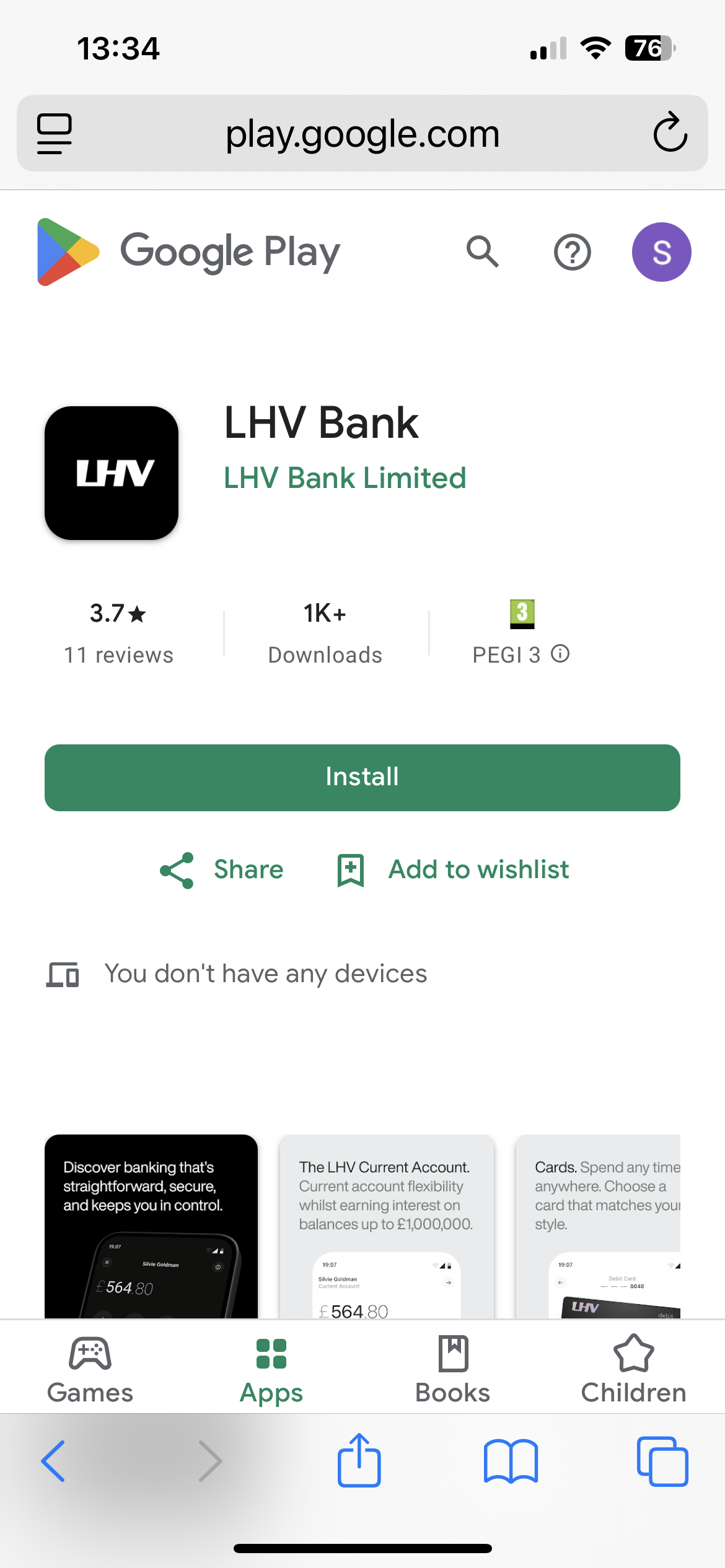725x1568 pixels.
Task: Switch to the Apps tab
Action: 271,1370
